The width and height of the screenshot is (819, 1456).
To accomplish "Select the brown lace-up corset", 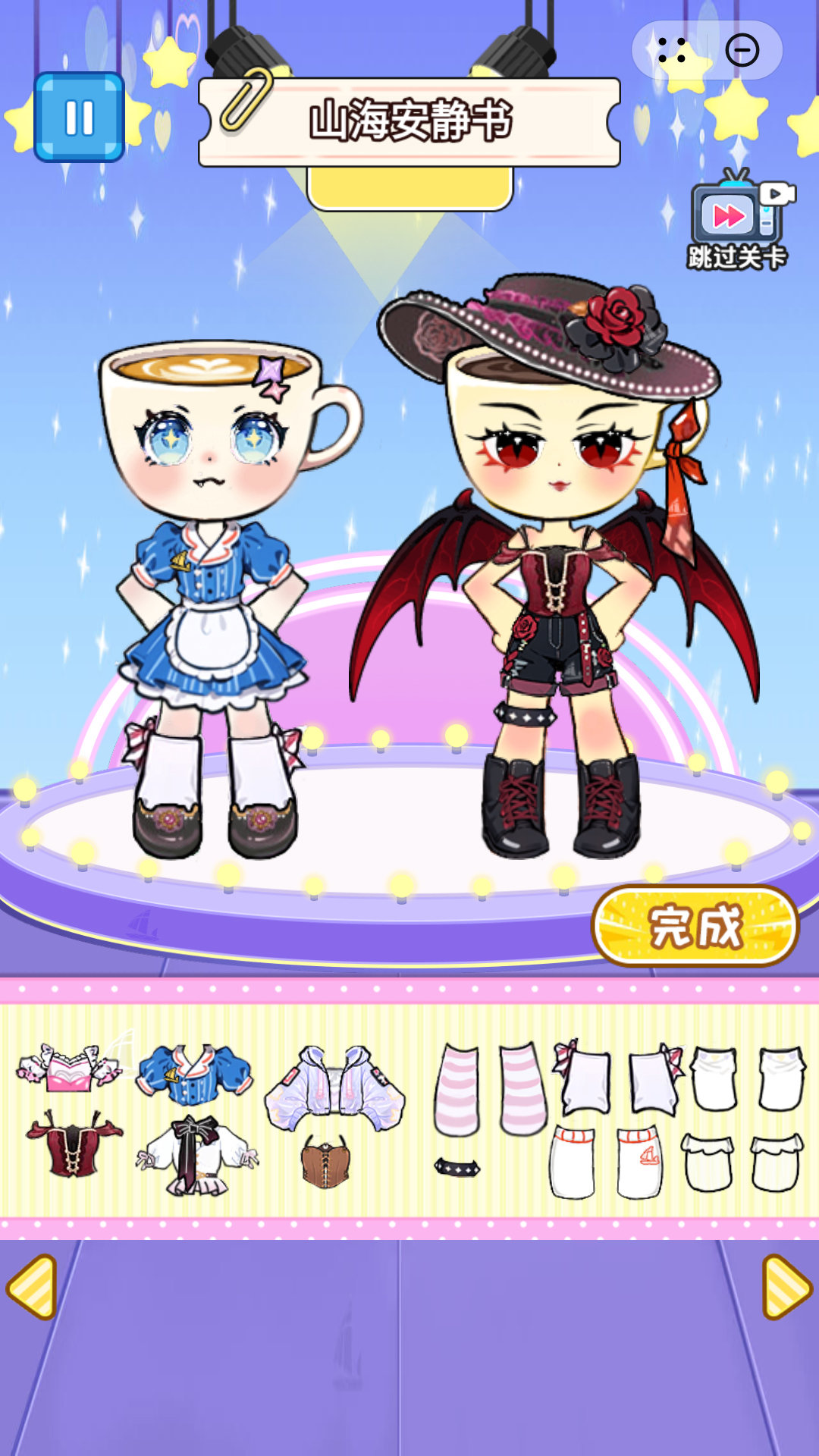I will tap(326, 1160).
